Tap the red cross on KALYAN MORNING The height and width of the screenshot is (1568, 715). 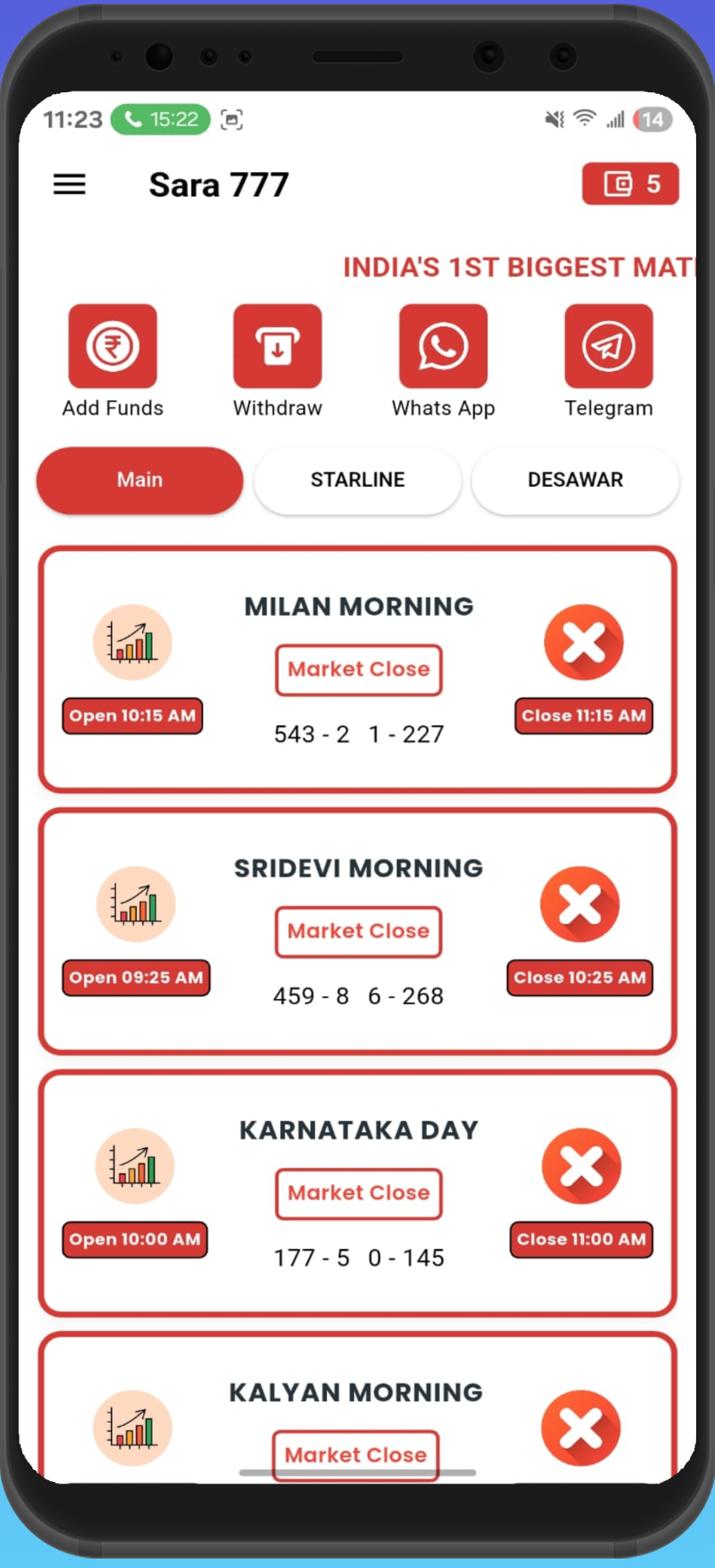coord(581,1427)
